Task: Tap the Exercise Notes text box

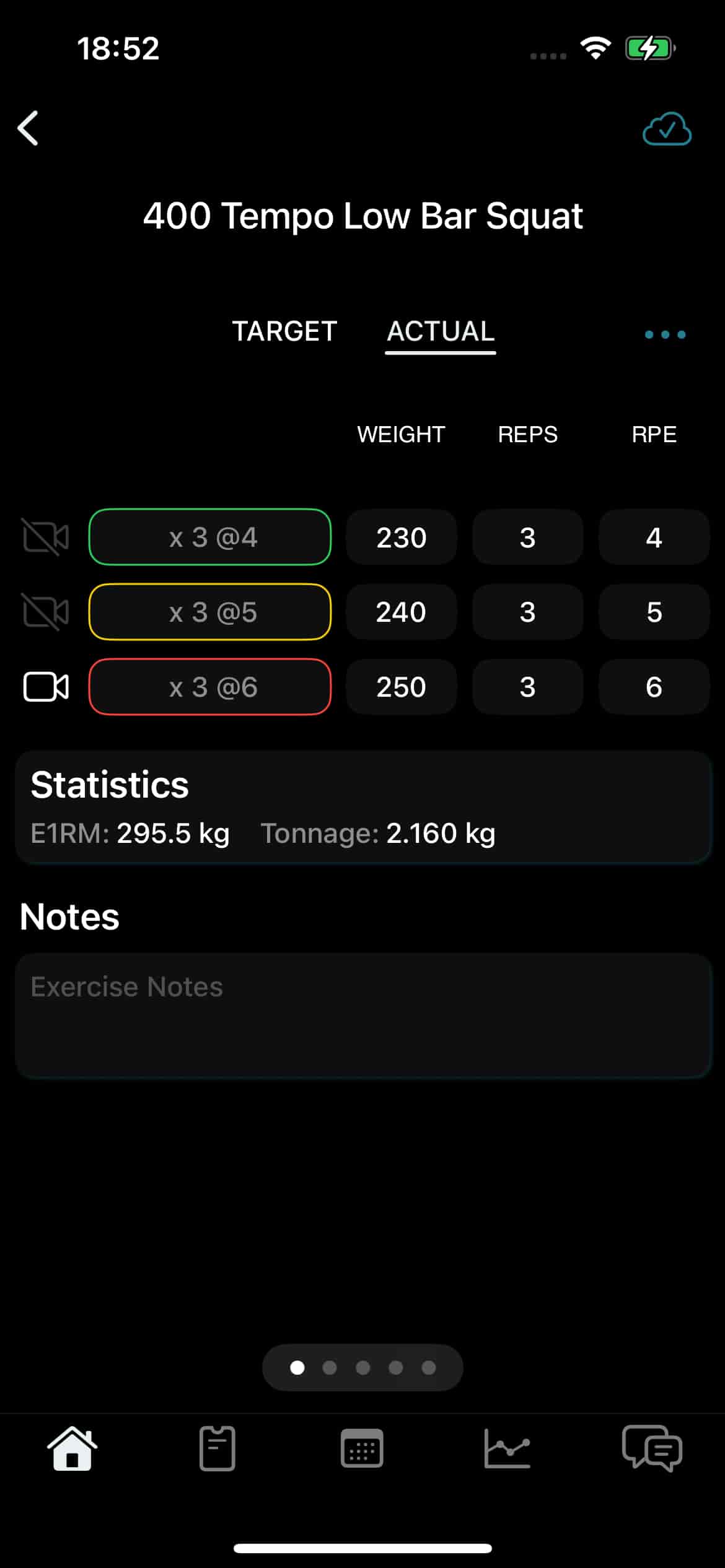Action: pos(363,1016)
